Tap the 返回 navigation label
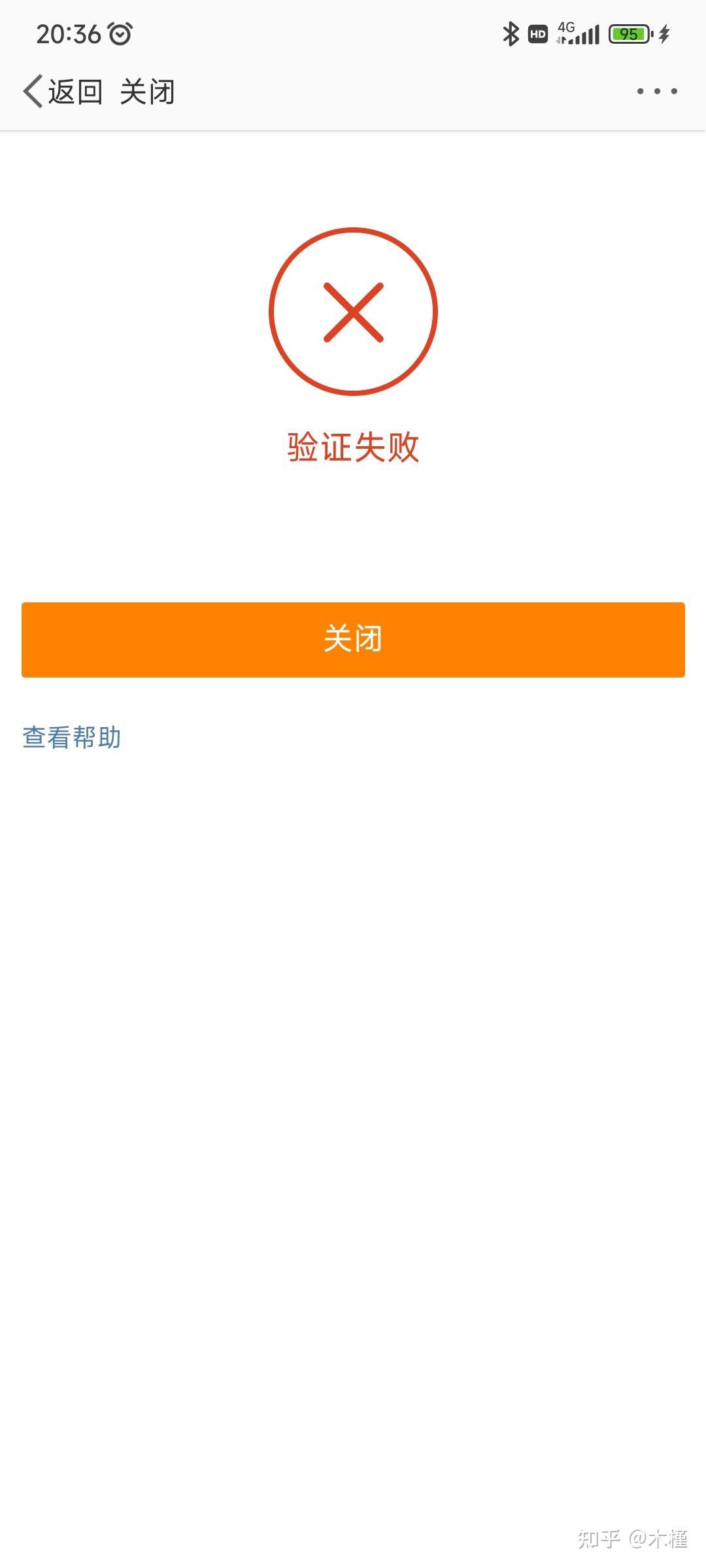The width and height of the screenshot is (706, 1568). pyautogui.click(x=76, y=91)
